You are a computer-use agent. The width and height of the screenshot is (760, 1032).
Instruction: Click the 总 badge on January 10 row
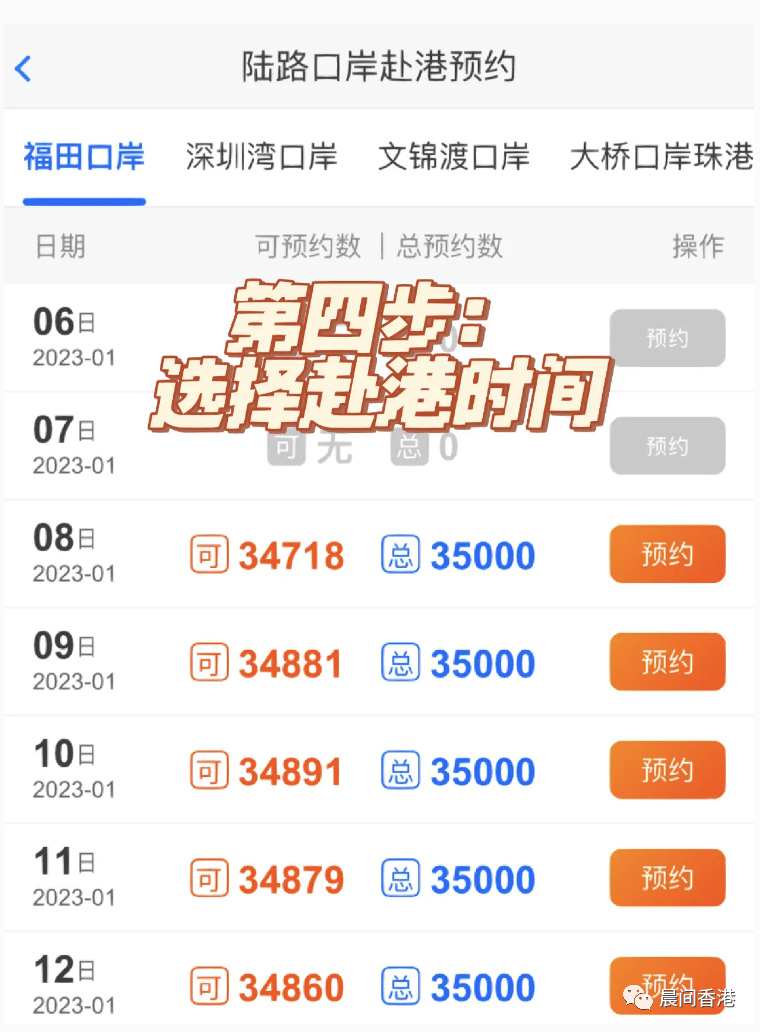(399, 770)
